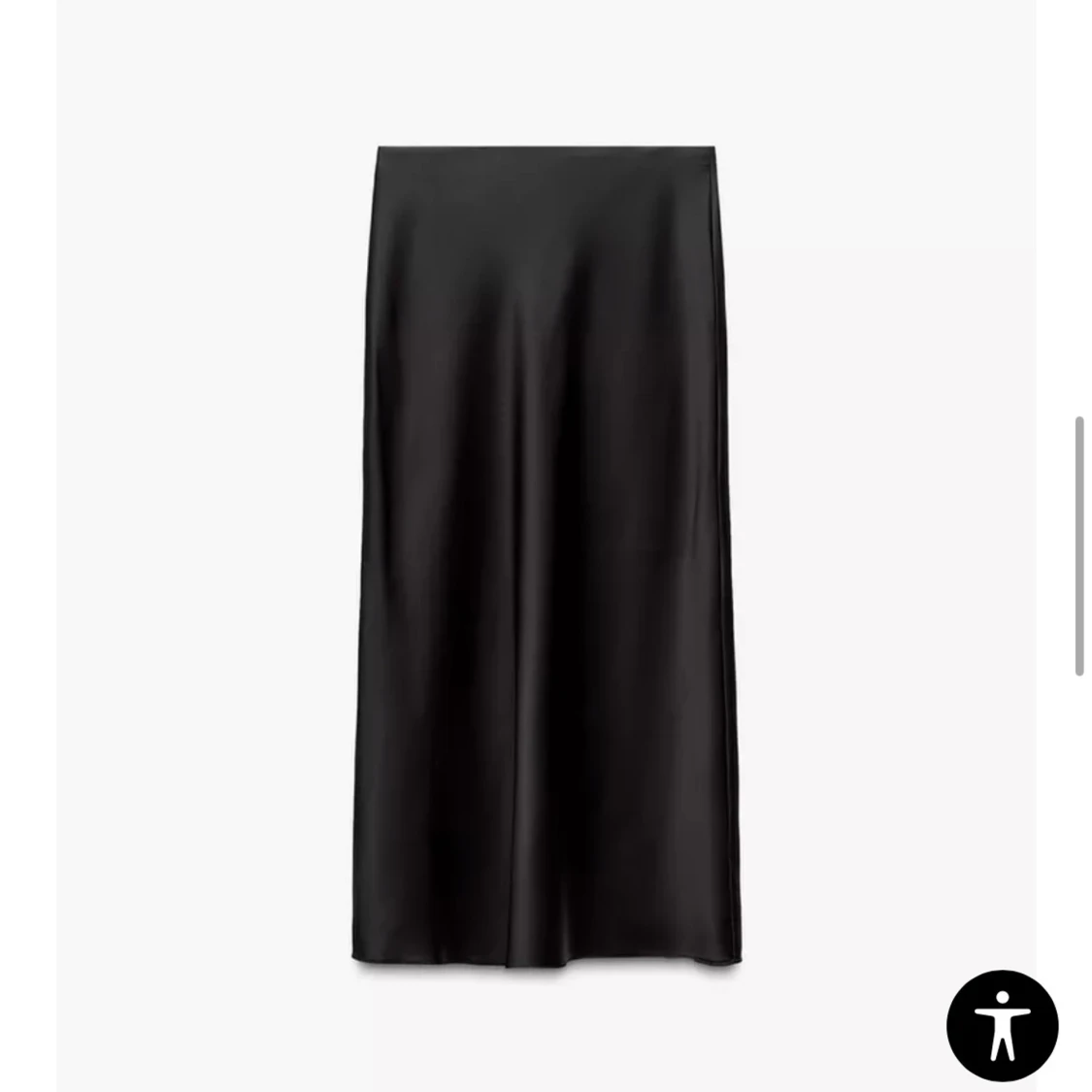Open the accessibility options widget
Screen dimensions: 1092x1092
pyautogui.click(x=1002, y=1025)
